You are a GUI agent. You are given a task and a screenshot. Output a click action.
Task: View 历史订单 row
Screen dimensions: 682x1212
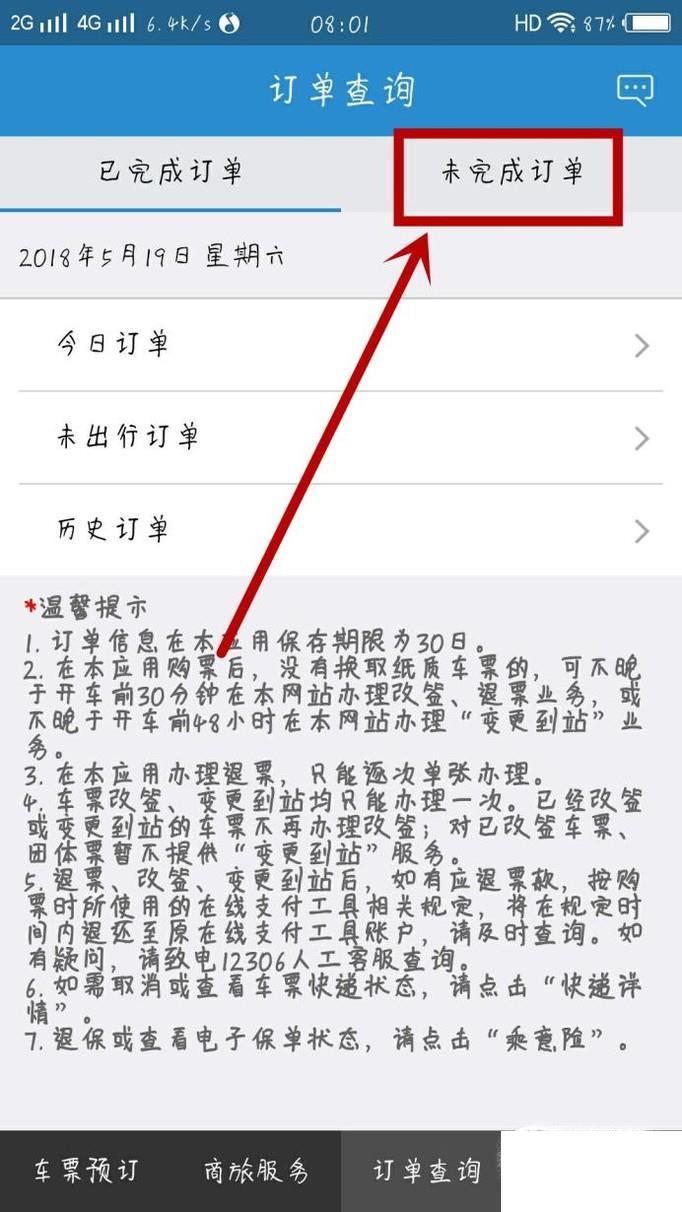tap(340, 530)
